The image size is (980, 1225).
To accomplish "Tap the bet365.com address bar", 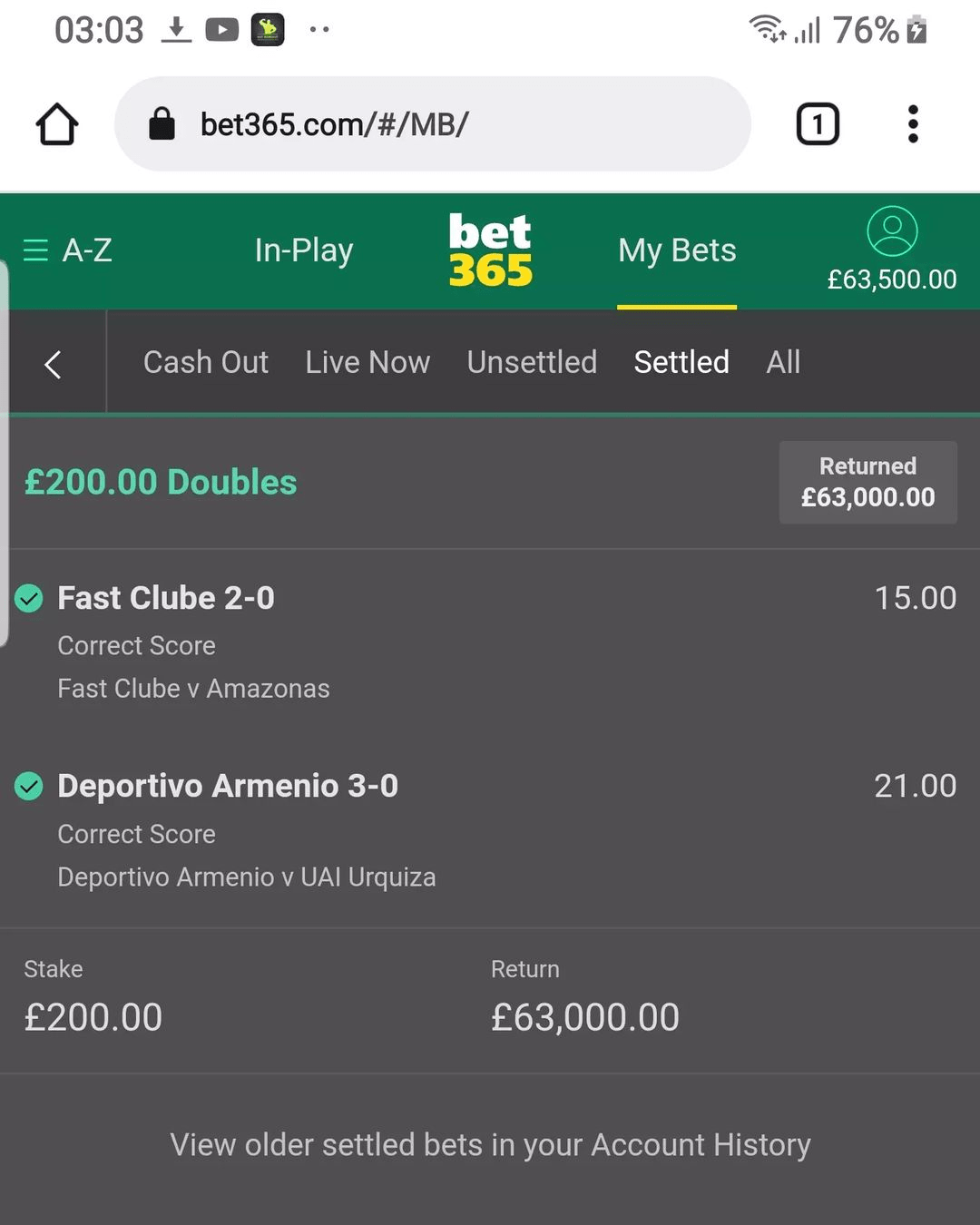I will coord(432,124).
